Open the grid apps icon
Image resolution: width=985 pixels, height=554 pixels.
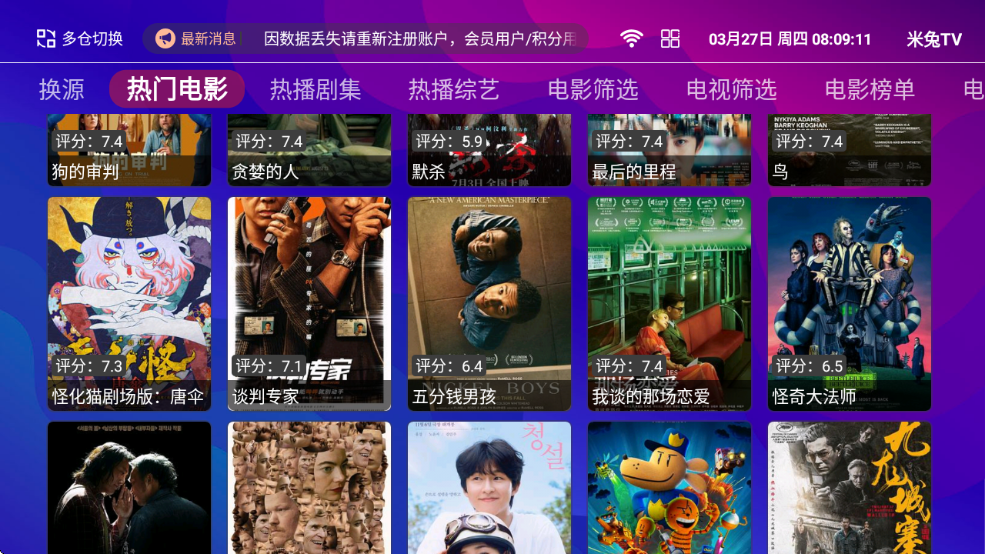[x=670, y=39]
